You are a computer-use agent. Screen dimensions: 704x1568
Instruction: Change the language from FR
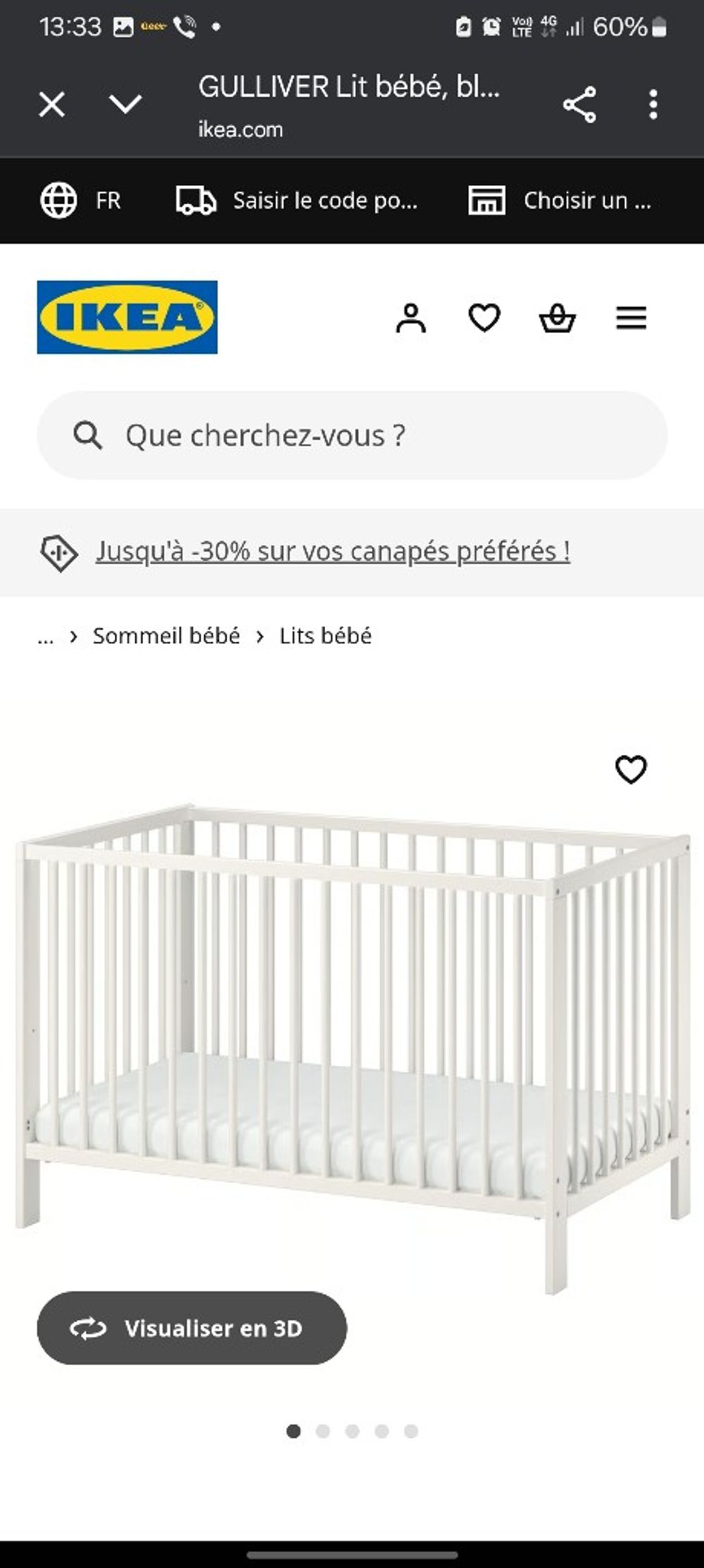80,201
